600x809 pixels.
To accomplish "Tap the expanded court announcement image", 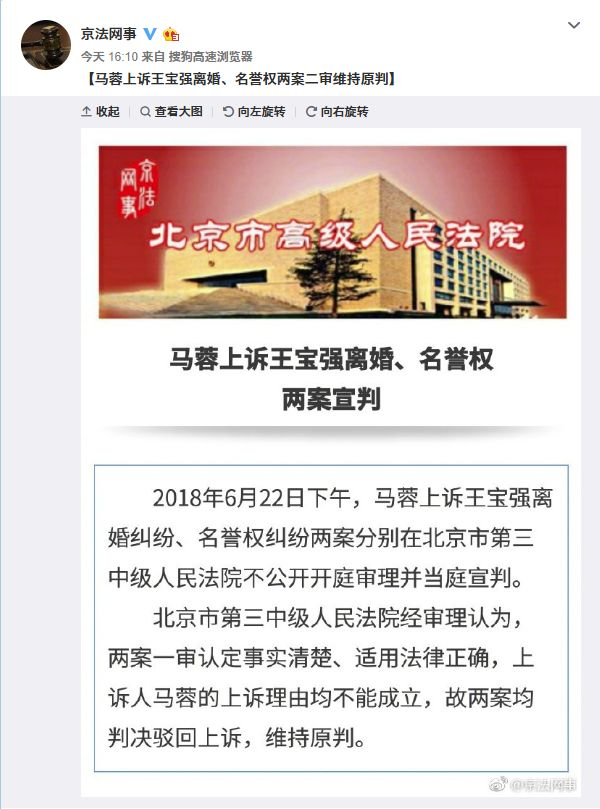I will pos(331,450).
